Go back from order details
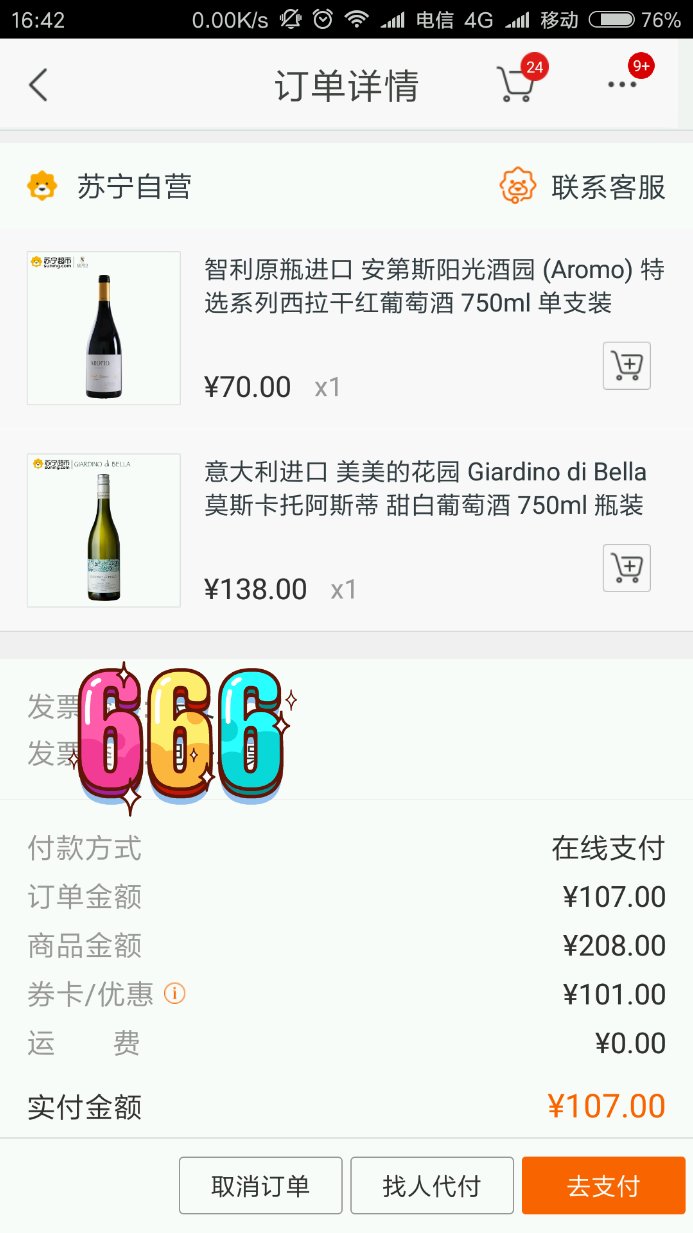 pyautogui.click(x=38, y=86)
